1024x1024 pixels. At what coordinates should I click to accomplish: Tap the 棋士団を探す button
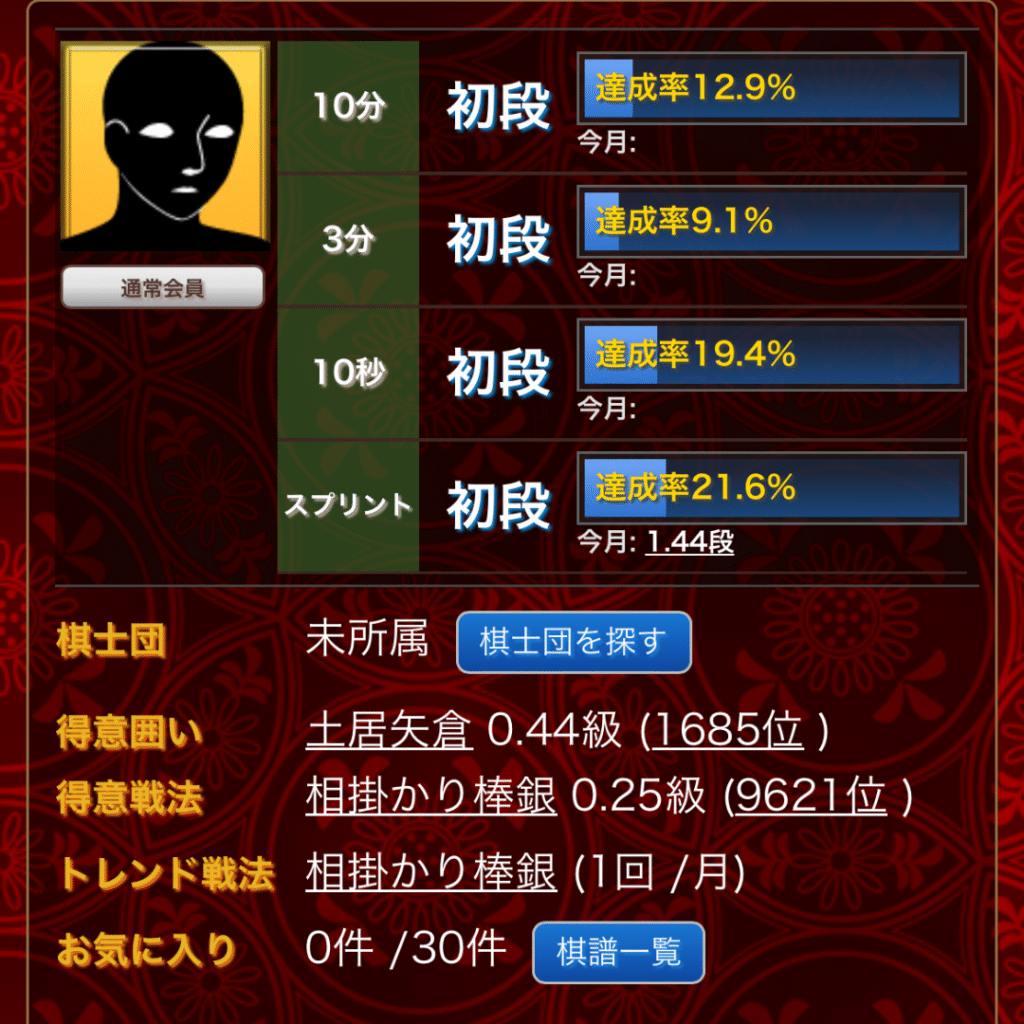click(x=573, y=642)
